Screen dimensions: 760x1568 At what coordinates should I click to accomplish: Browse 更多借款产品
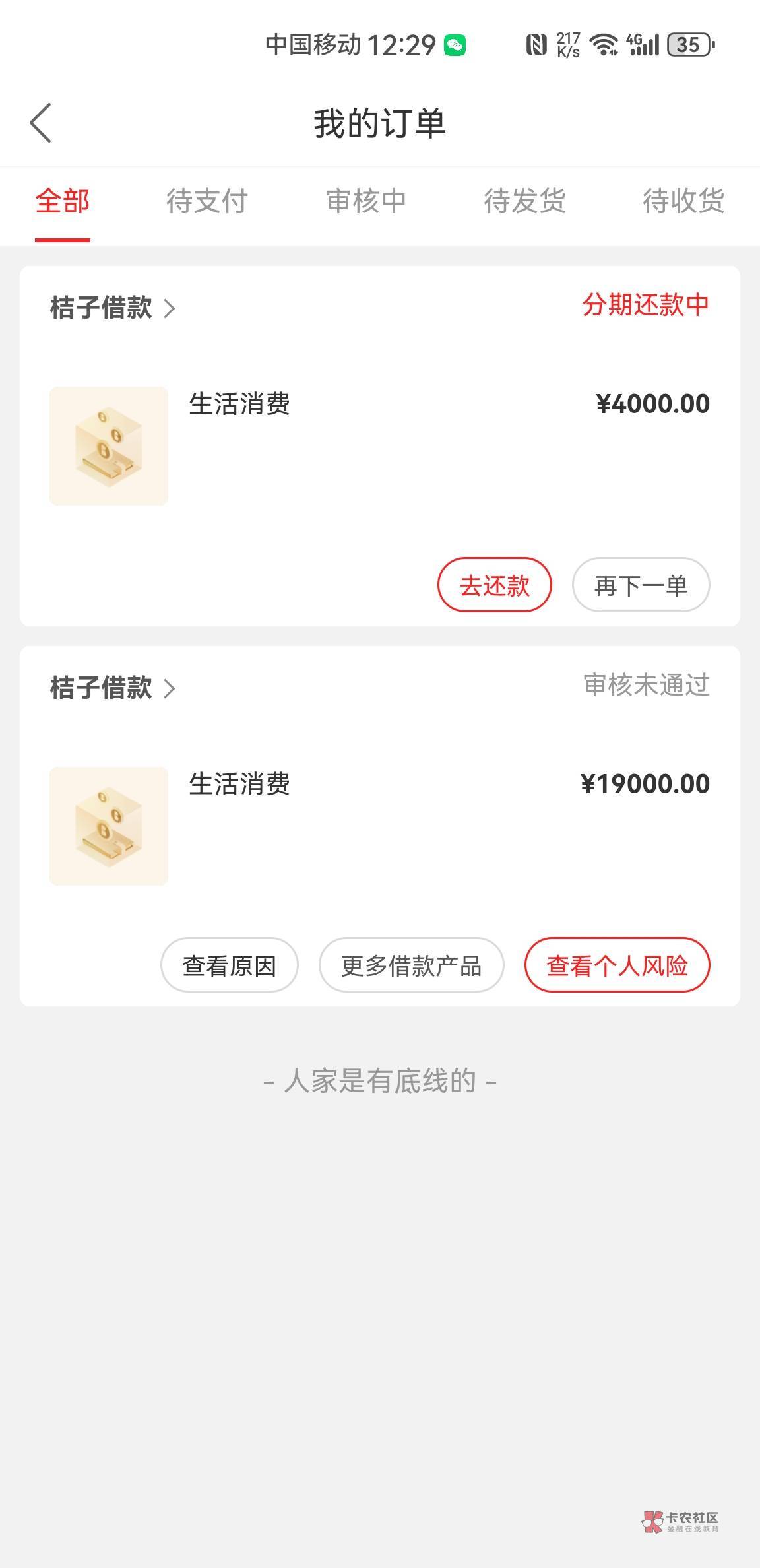(411, 965)
